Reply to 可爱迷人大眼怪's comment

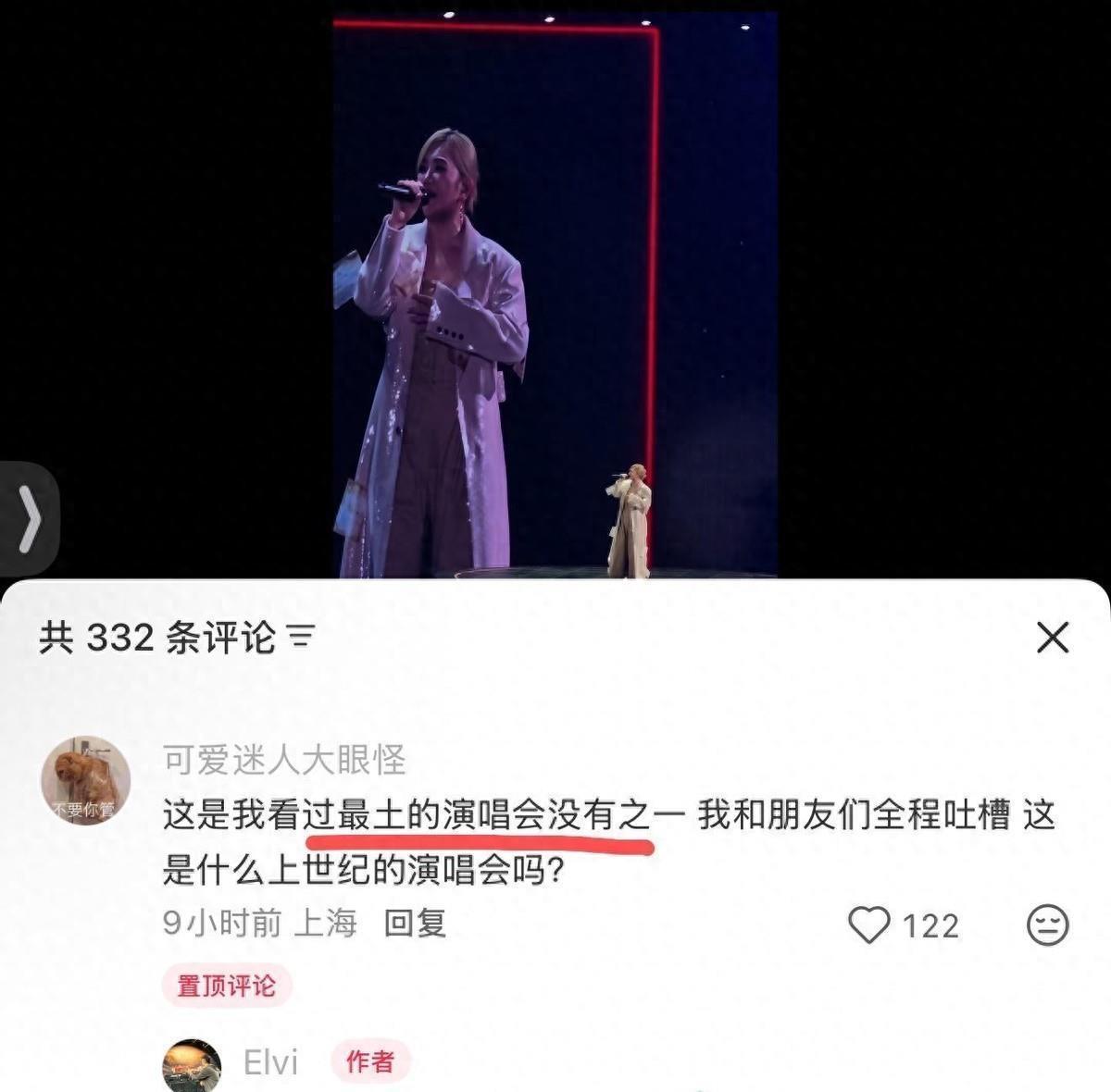pyautogui.click(x=415, y=923)
